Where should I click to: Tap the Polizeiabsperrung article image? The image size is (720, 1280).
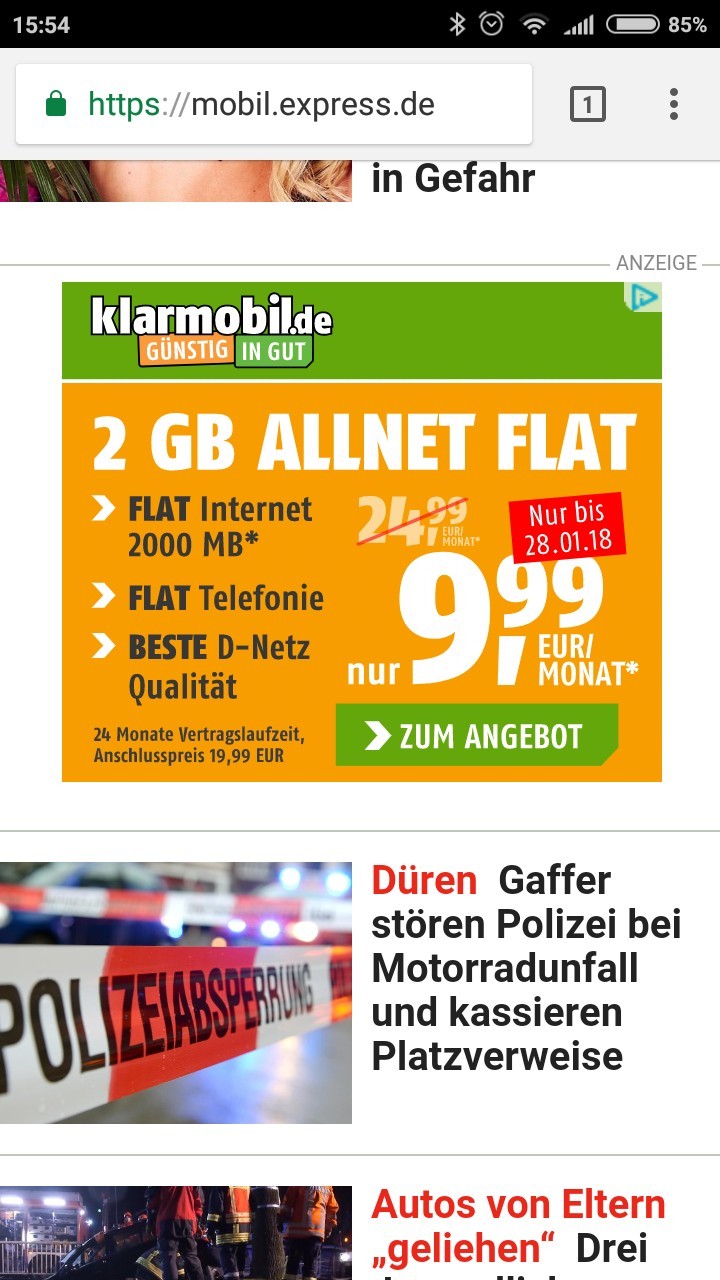click(x=176, y=993)
